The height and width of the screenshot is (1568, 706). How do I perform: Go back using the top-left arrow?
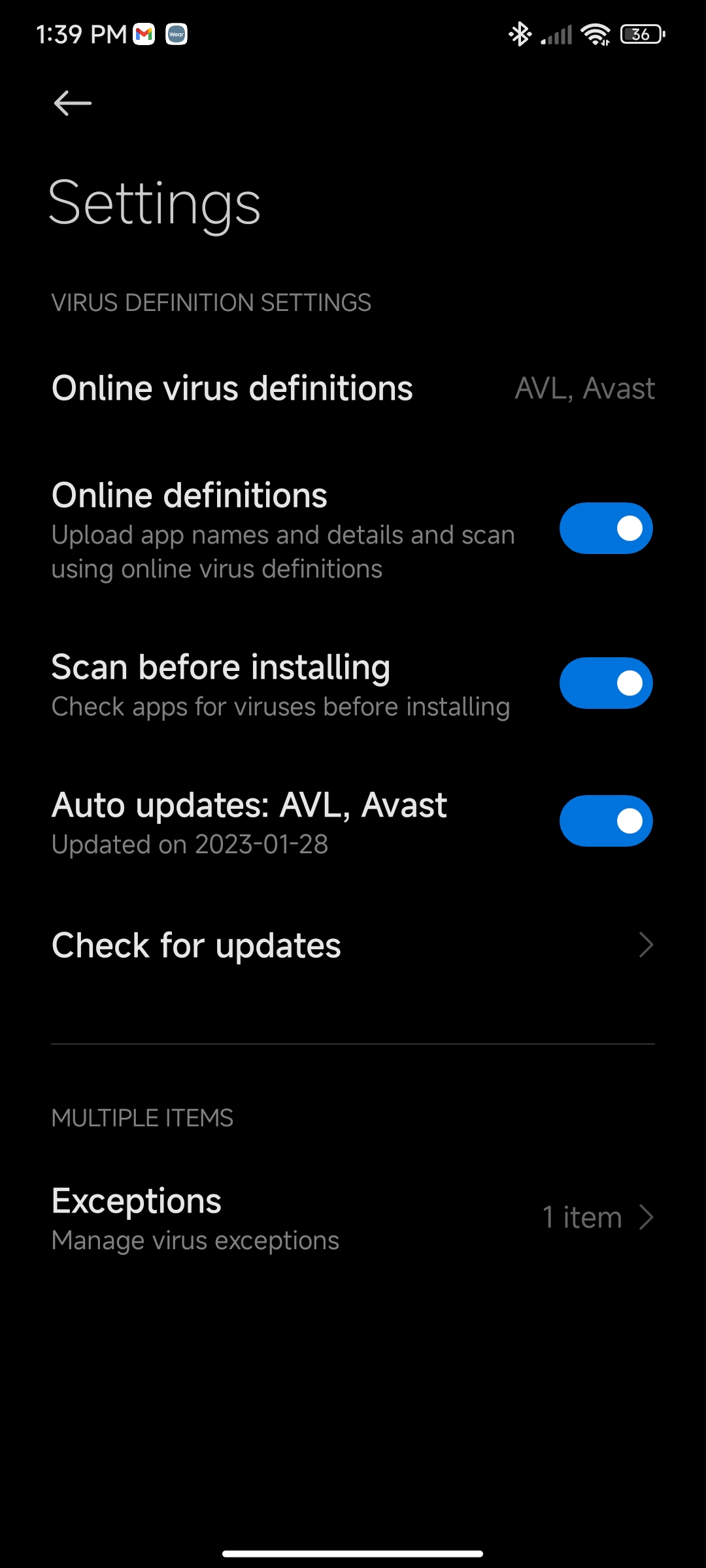coord(73,103)
